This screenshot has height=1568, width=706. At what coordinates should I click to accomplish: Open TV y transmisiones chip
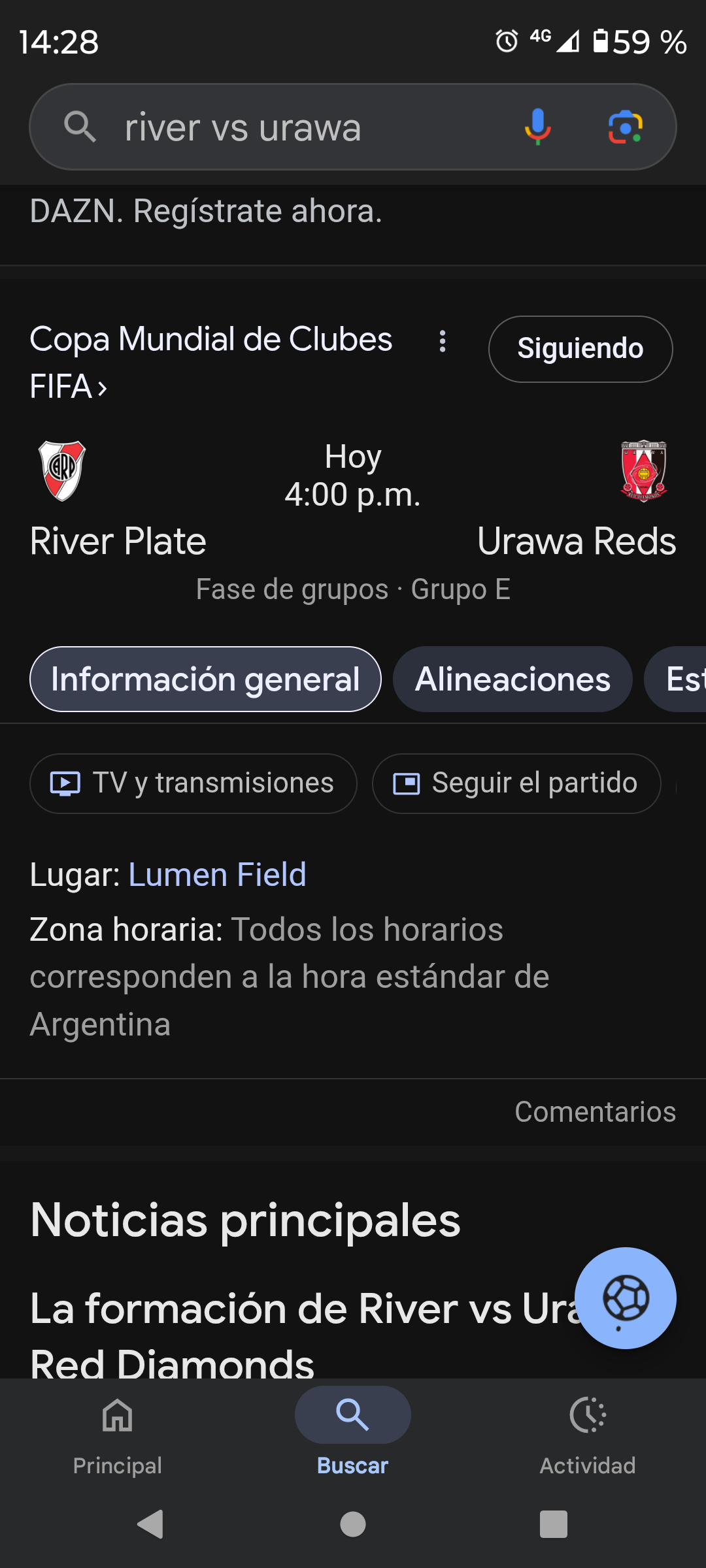193,783
